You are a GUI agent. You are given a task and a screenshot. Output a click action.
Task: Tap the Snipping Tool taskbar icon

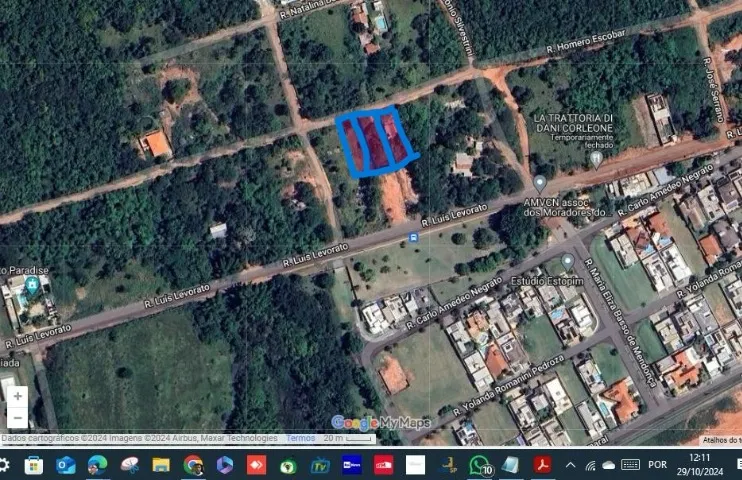129,465
